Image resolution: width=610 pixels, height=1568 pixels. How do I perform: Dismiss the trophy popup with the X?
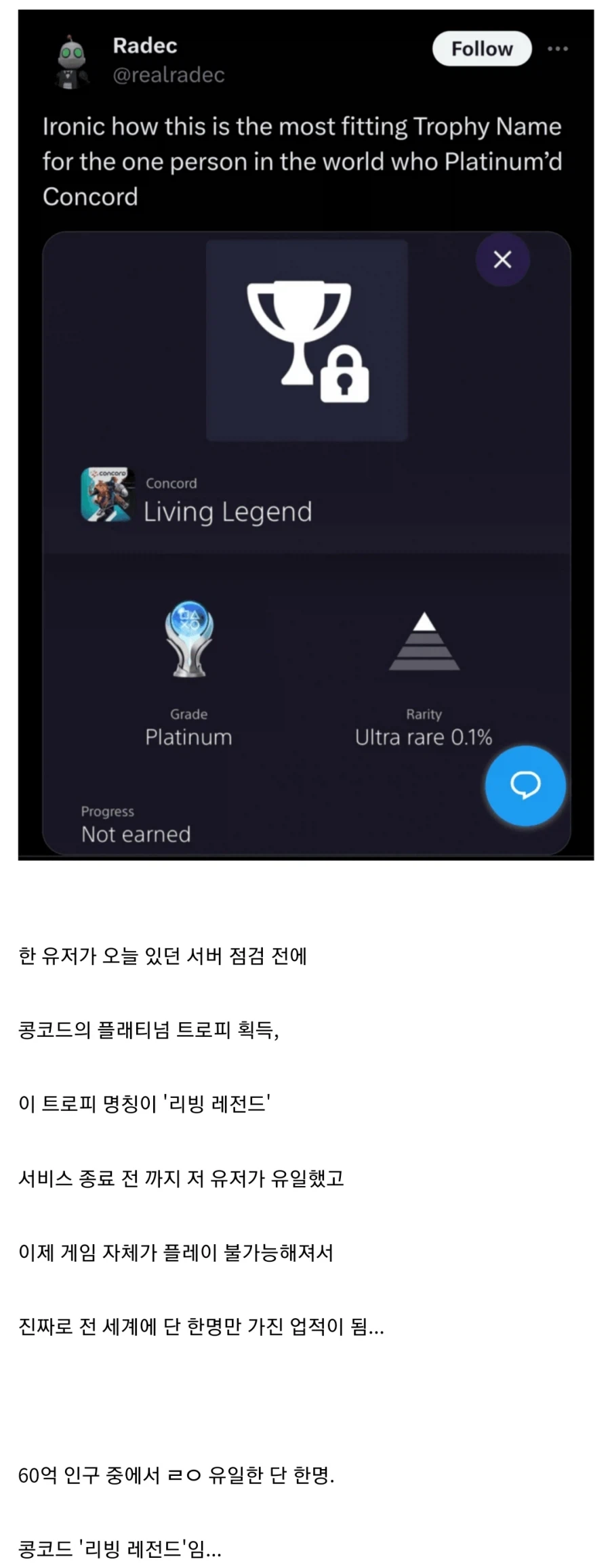click(x=502, y=259)
